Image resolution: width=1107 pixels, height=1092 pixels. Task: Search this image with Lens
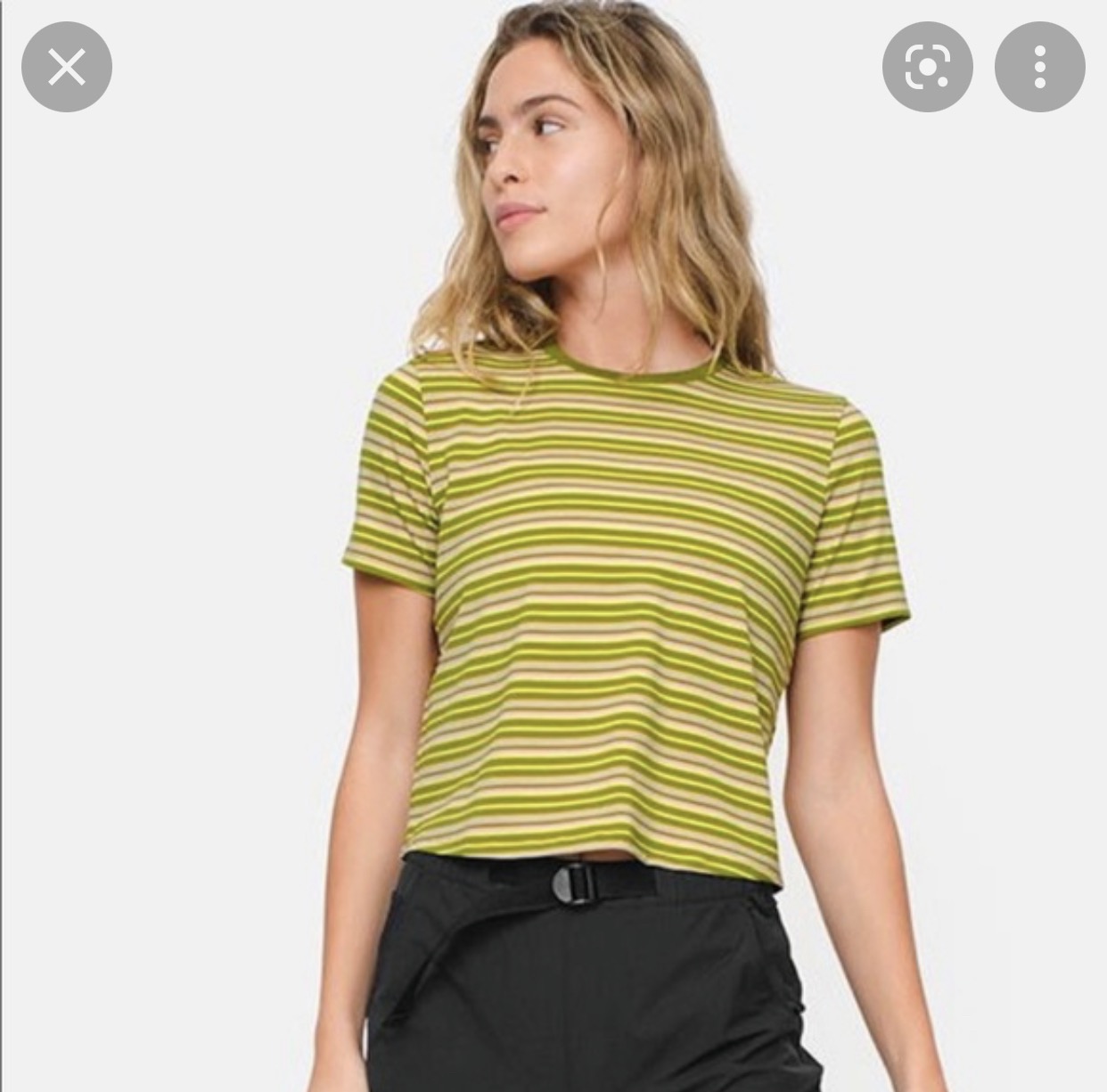point(927,67)
